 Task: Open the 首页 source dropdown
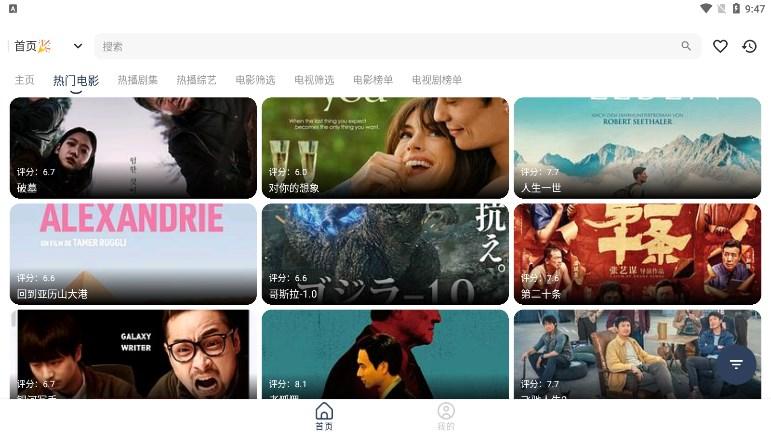tap(47, 46)
